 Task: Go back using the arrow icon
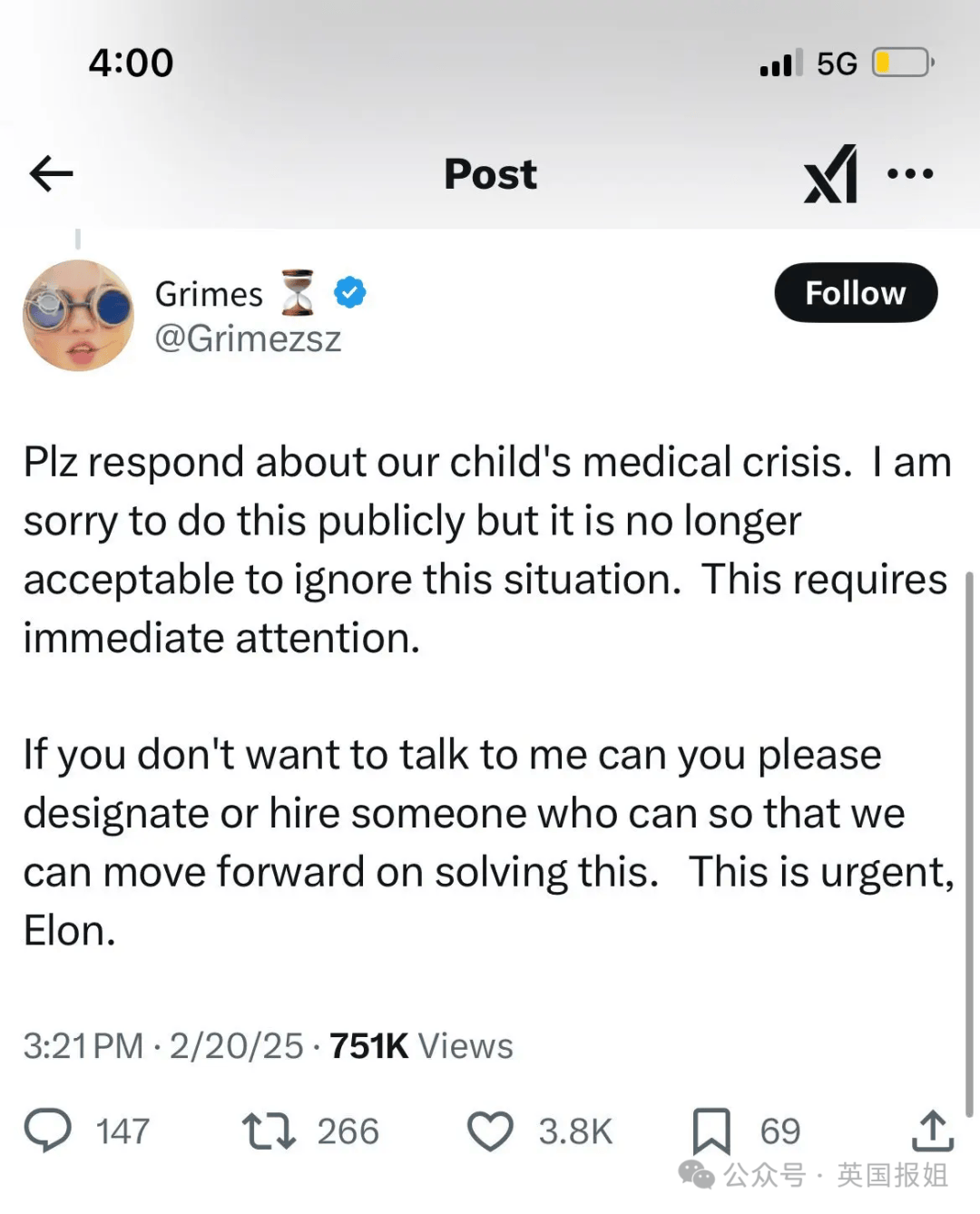pyautogui.click(x=51, y=173)
